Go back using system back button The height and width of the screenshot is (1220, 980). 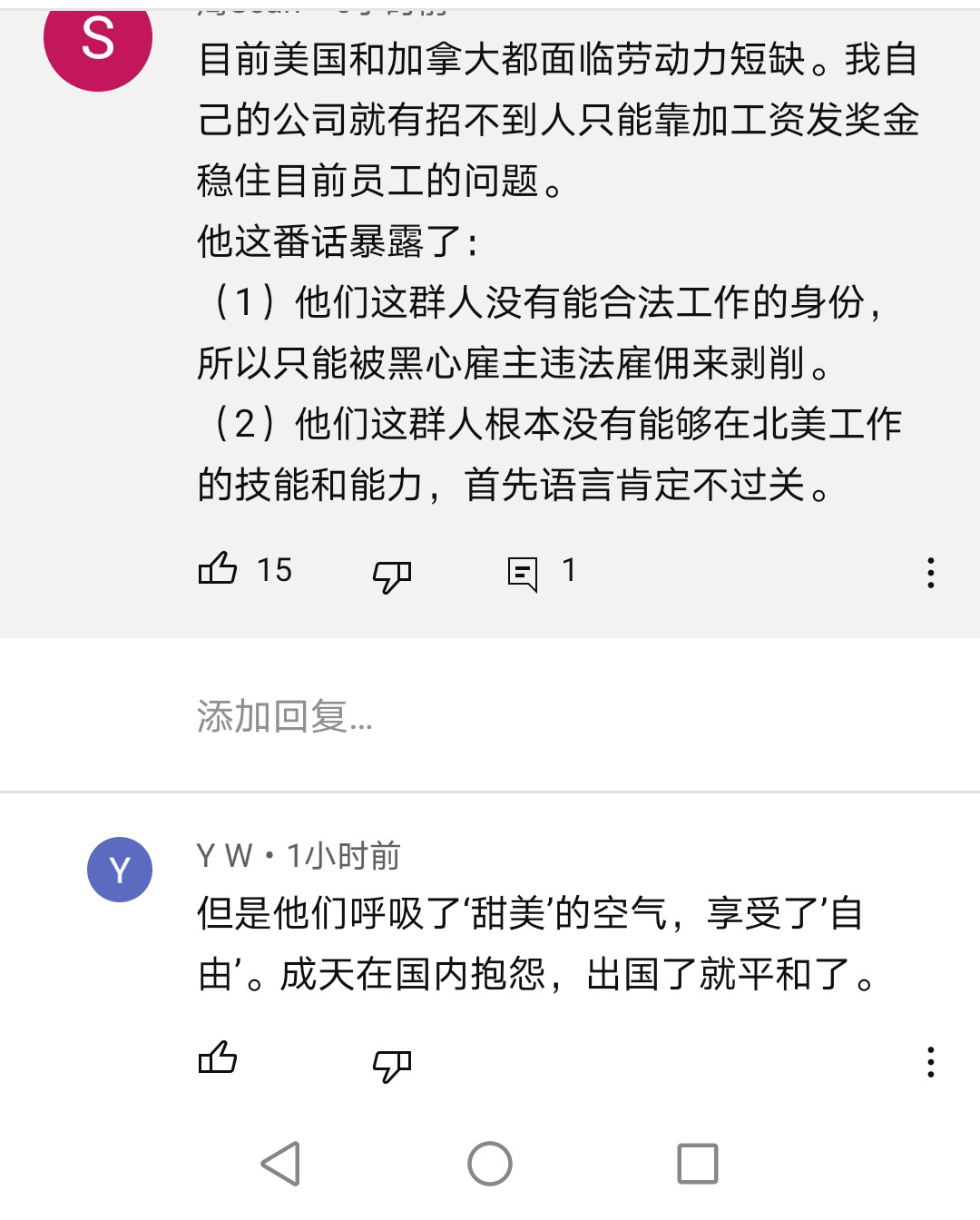pyautogui.click(x=281, y=1164)
